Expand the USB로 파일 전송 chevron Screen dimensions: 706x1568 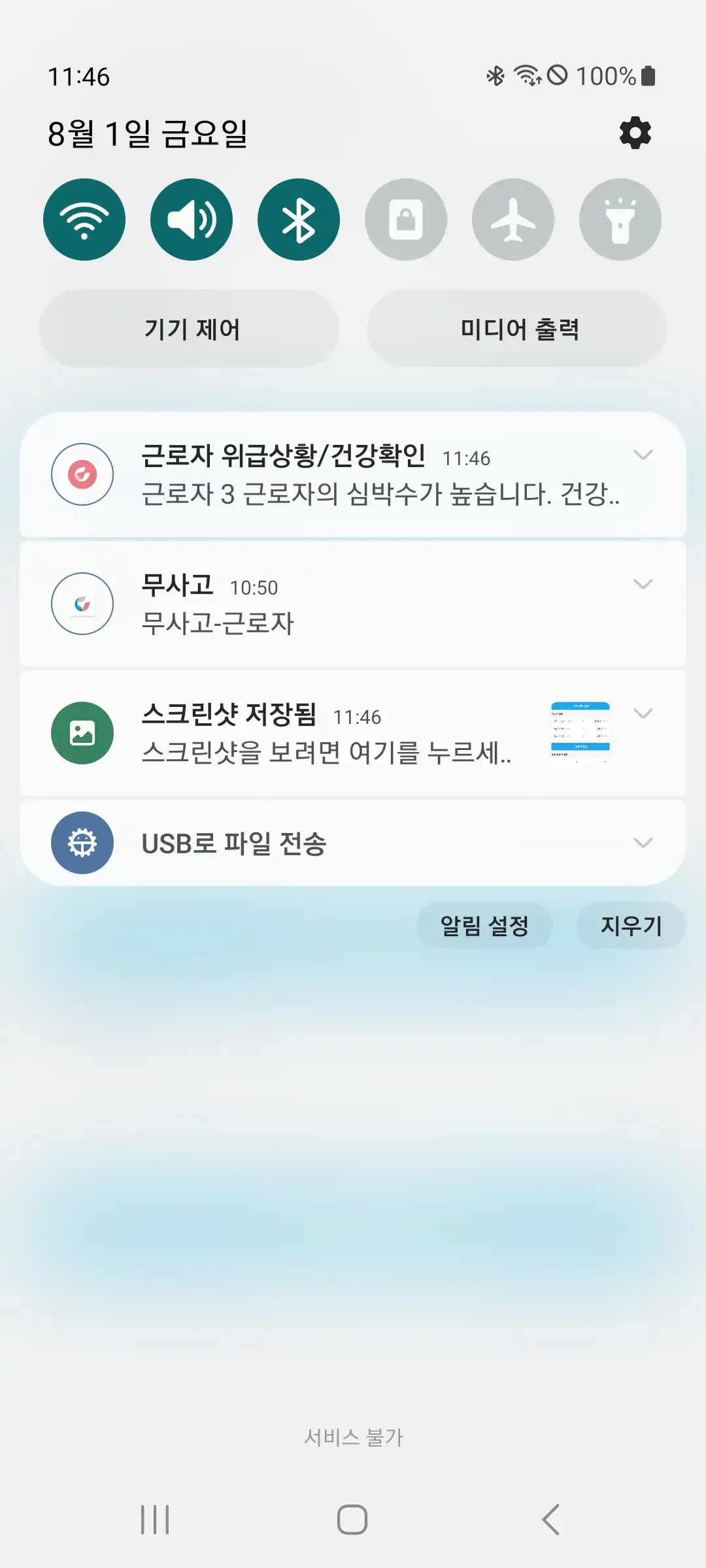point(643,843)
